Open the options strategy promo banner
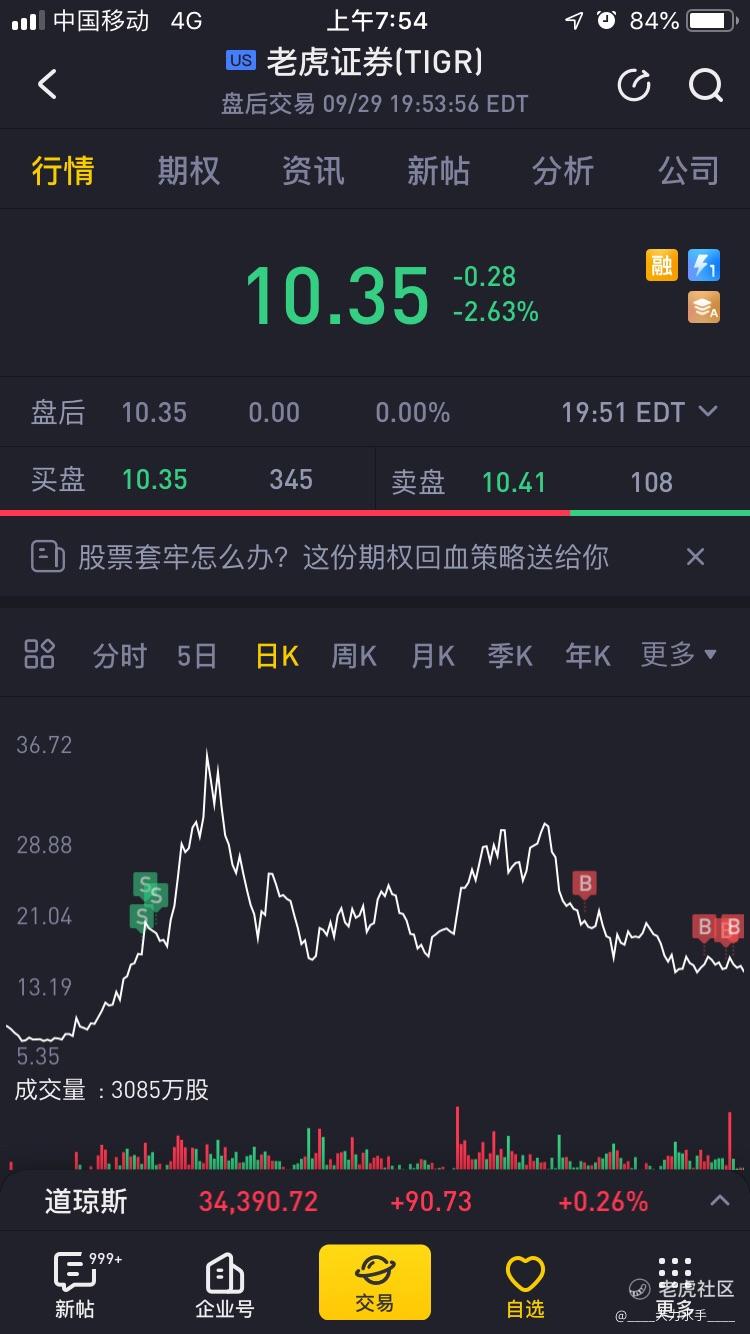The image size is (750, 1334). click(x=343, y=557)
